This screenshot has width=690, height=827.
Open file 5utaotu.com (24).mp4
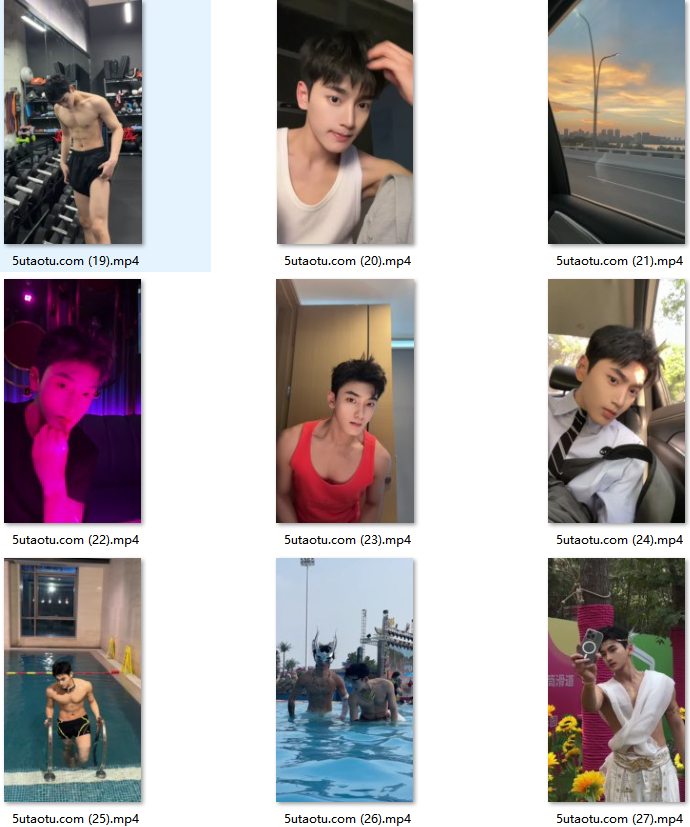tap(616, 401)
